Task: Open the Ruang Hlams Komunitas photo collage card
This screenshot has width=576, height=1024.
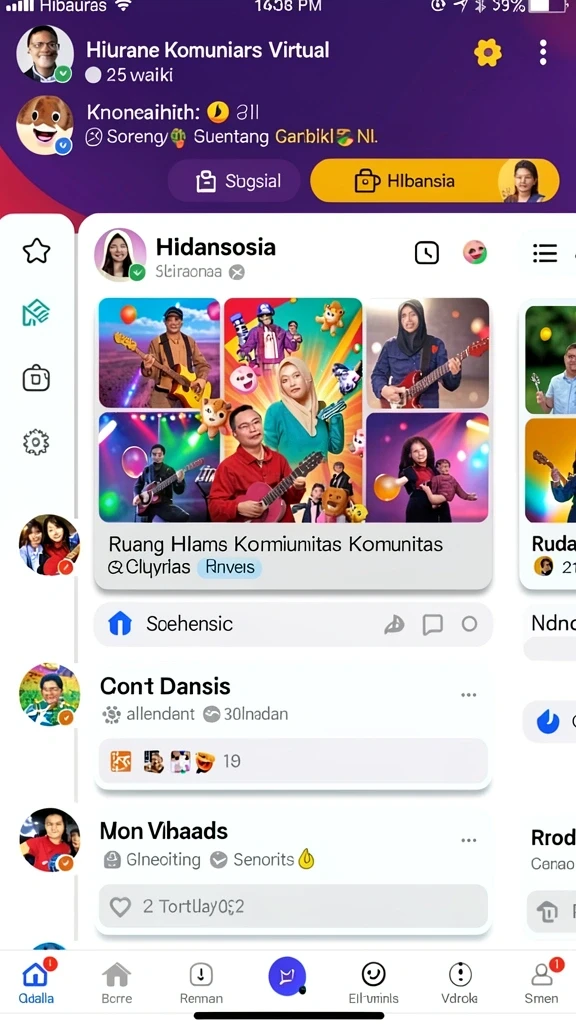Action: click(x=293, y=441)
